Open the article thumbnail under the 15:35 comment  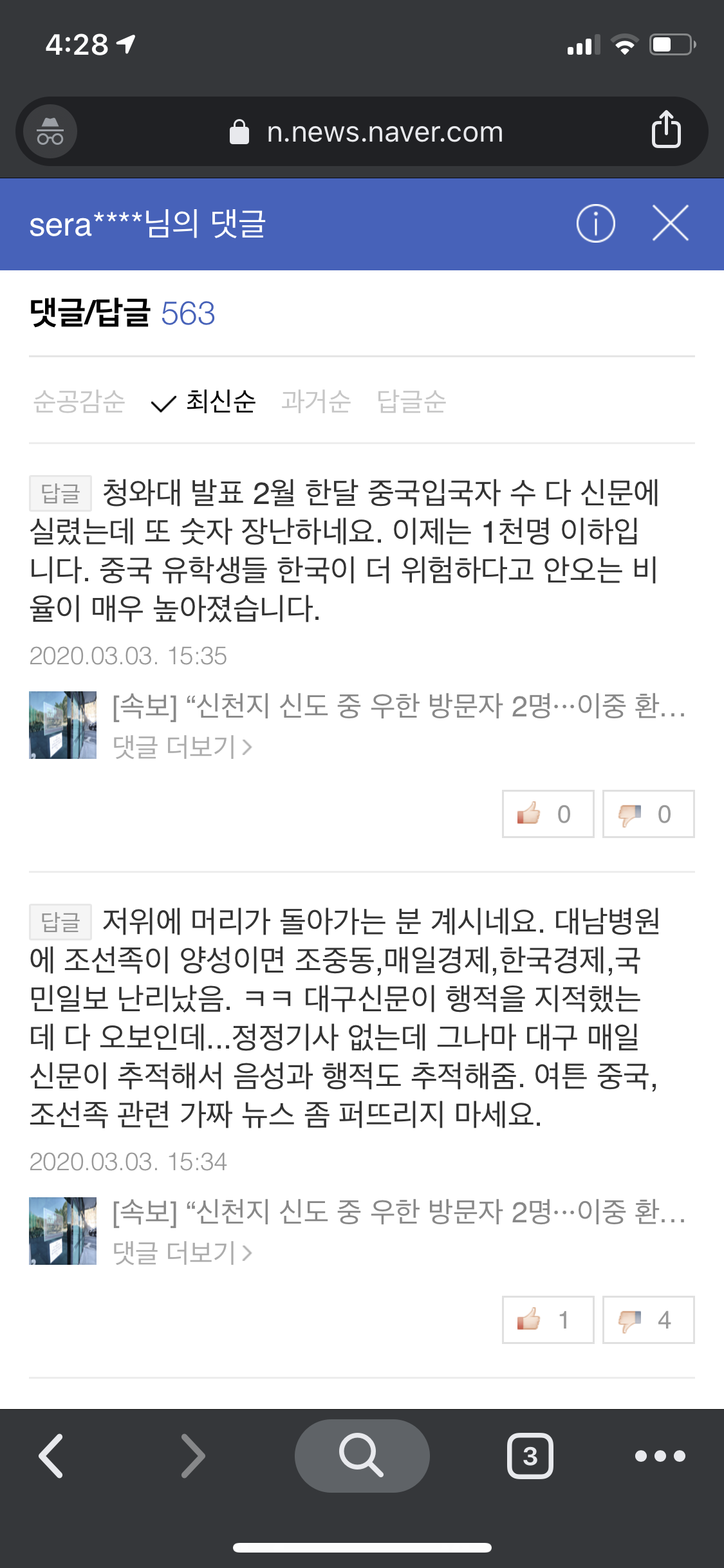[62, 725]
